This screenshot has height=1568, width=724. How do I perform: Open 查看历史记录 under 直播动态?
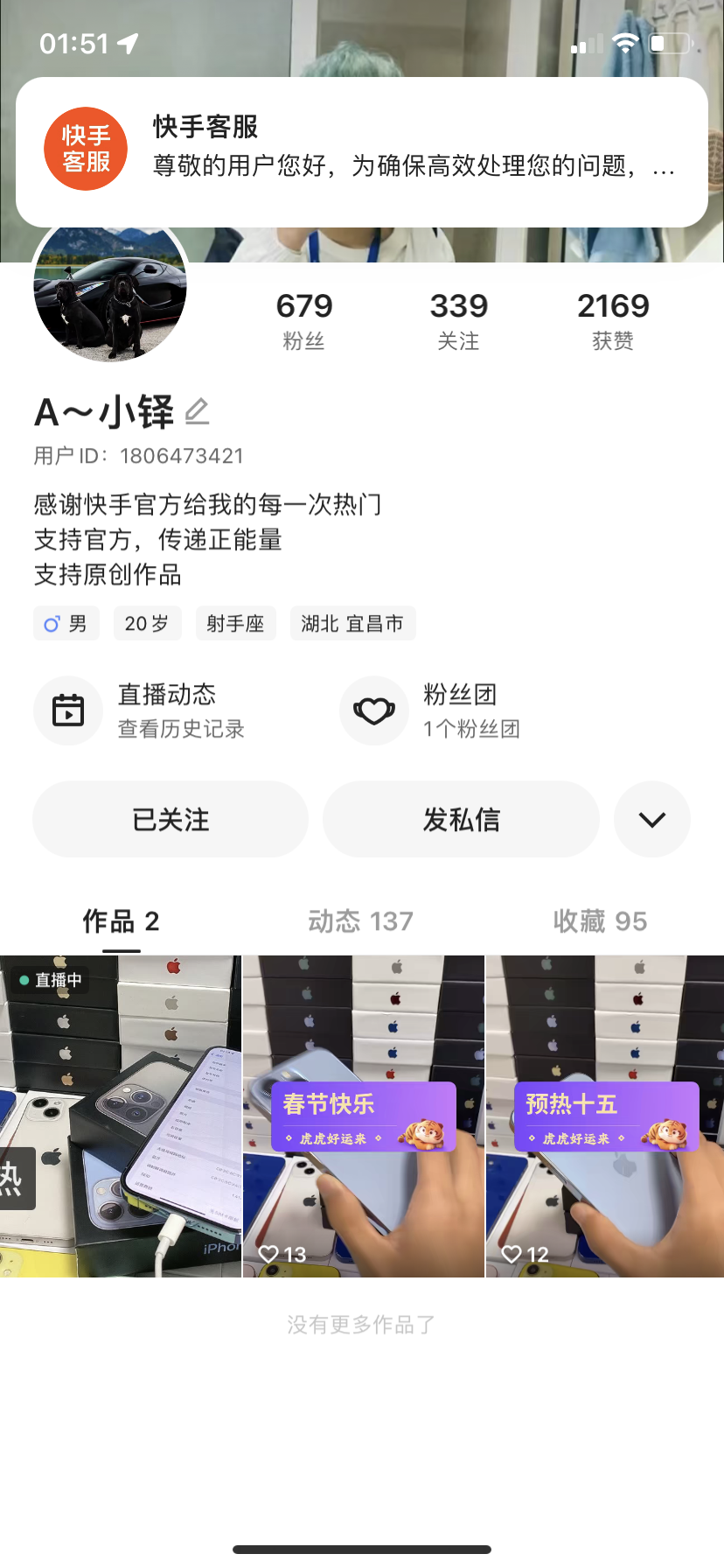pyautogui.click(x=180, y=729)
